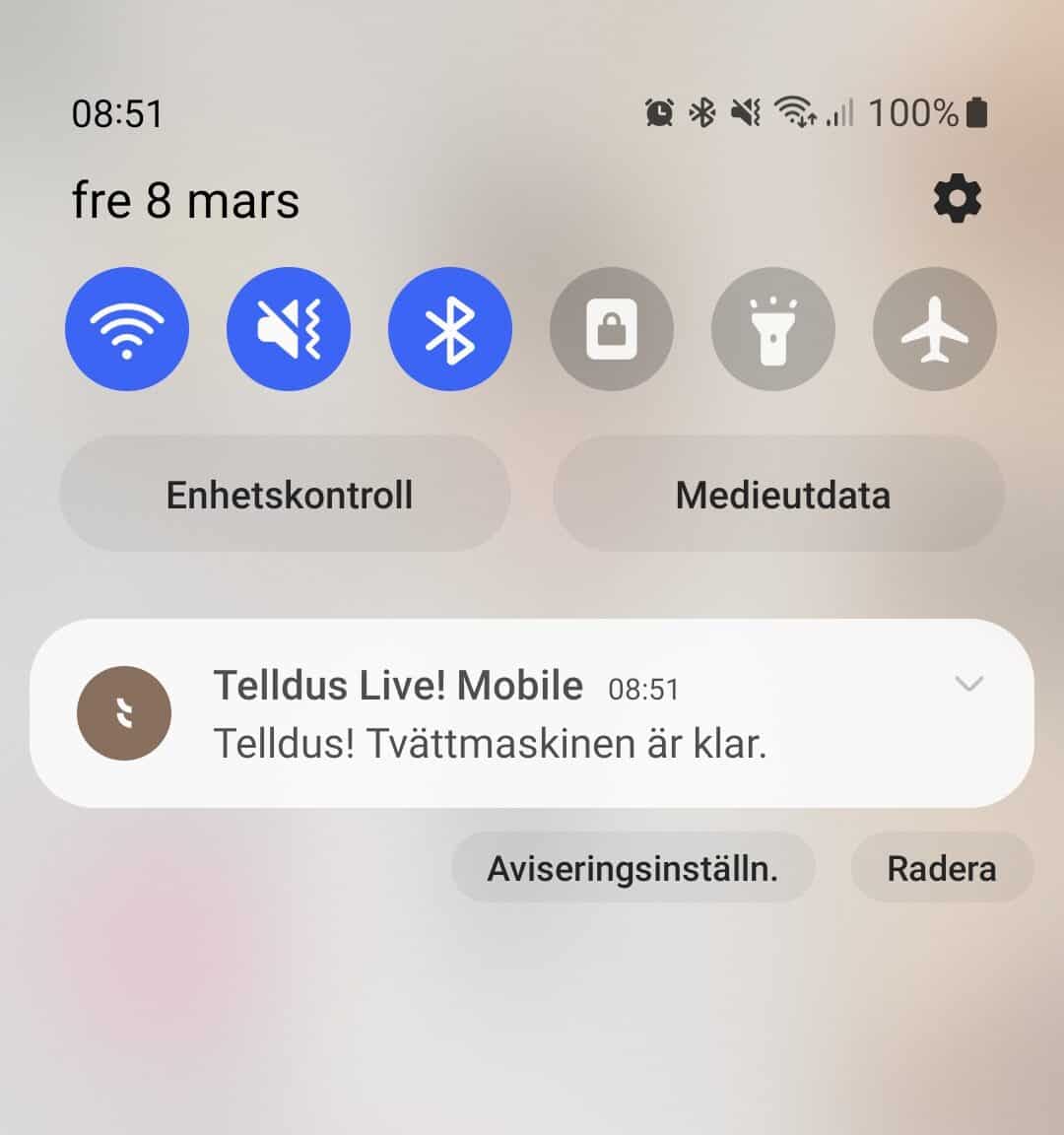Turn off Wi-Fi quick toggle
This screenshot has width=1064, height=1135.
click(x=127, y=329)
